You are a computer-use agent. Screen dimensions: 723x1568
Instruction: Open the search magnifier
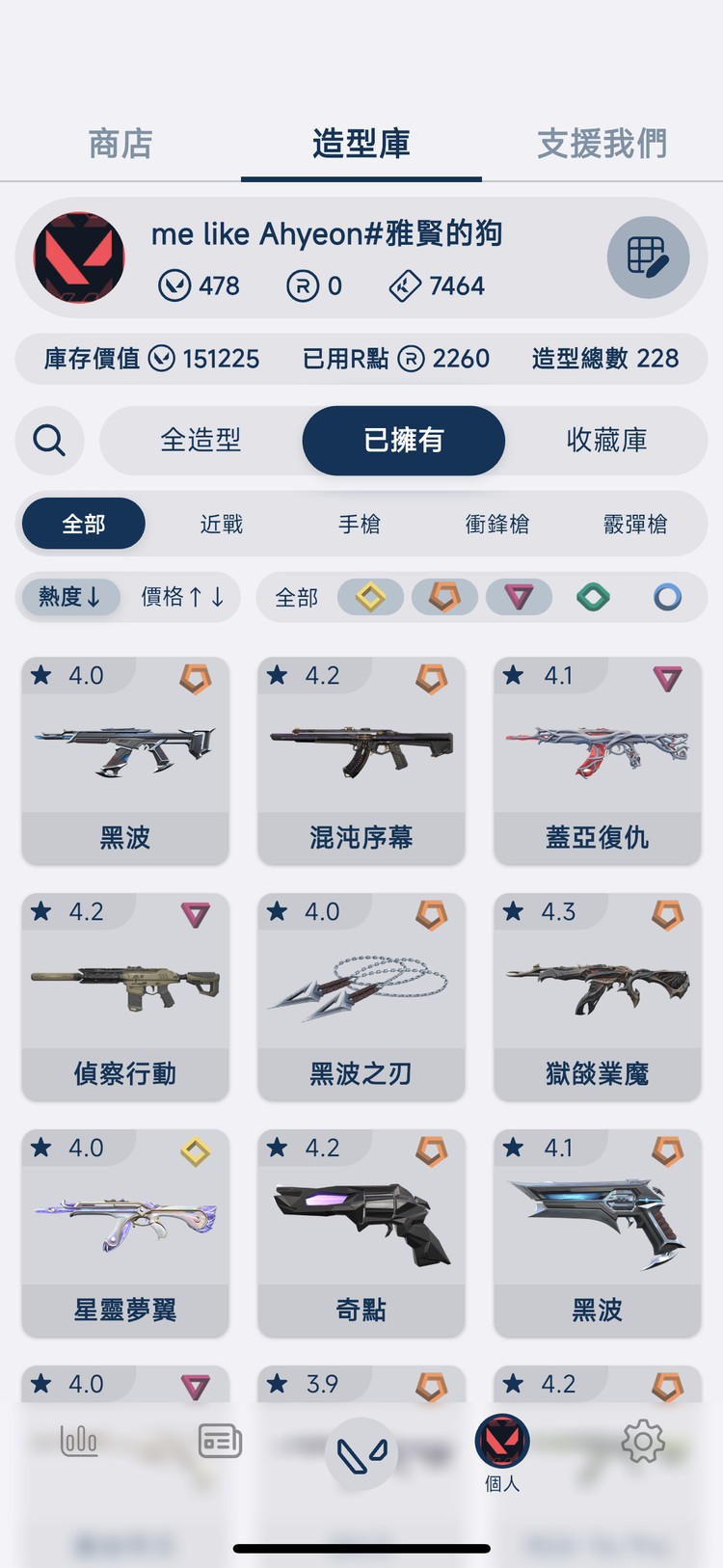(48, 441)
